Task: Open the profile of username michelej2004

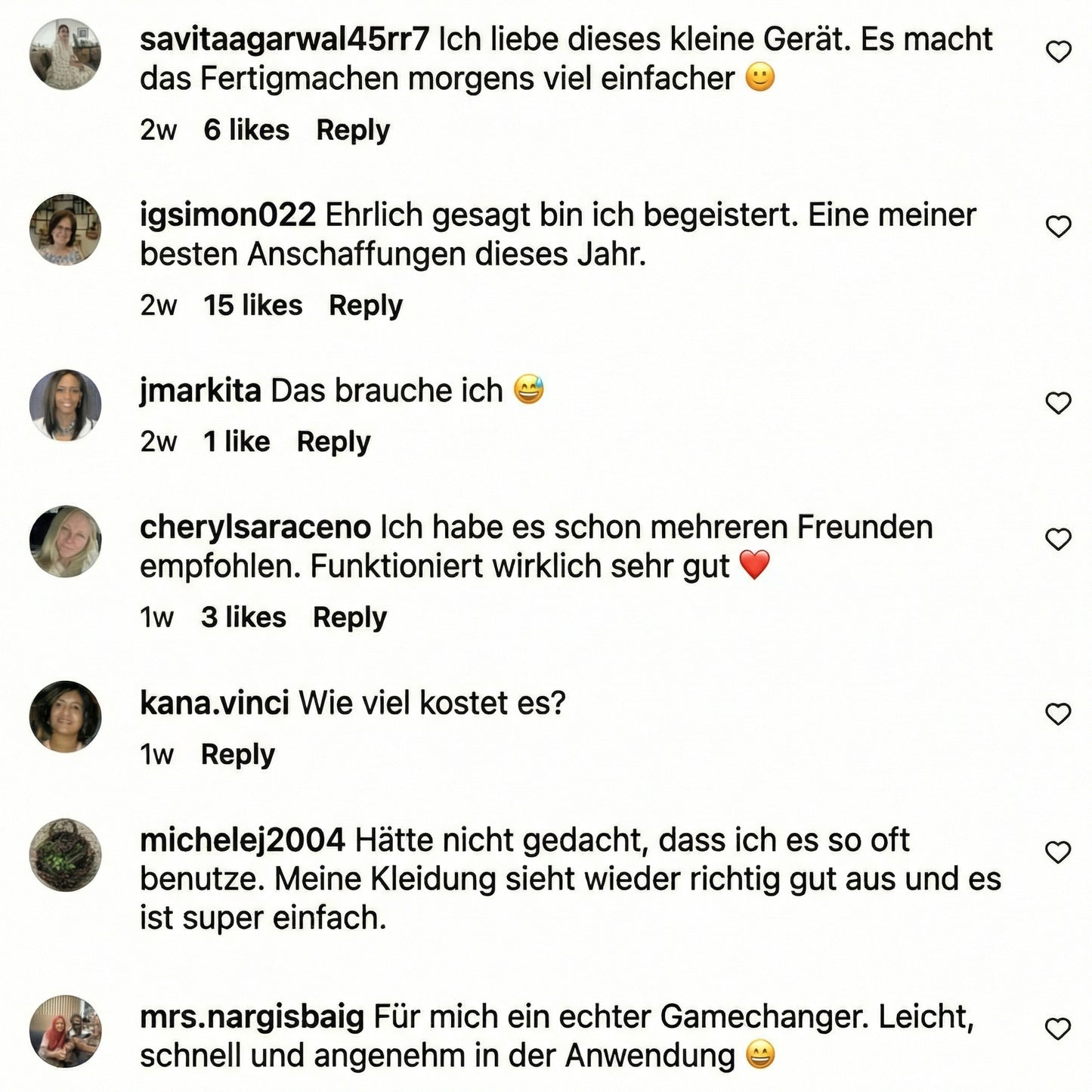Action: point(243,840)
